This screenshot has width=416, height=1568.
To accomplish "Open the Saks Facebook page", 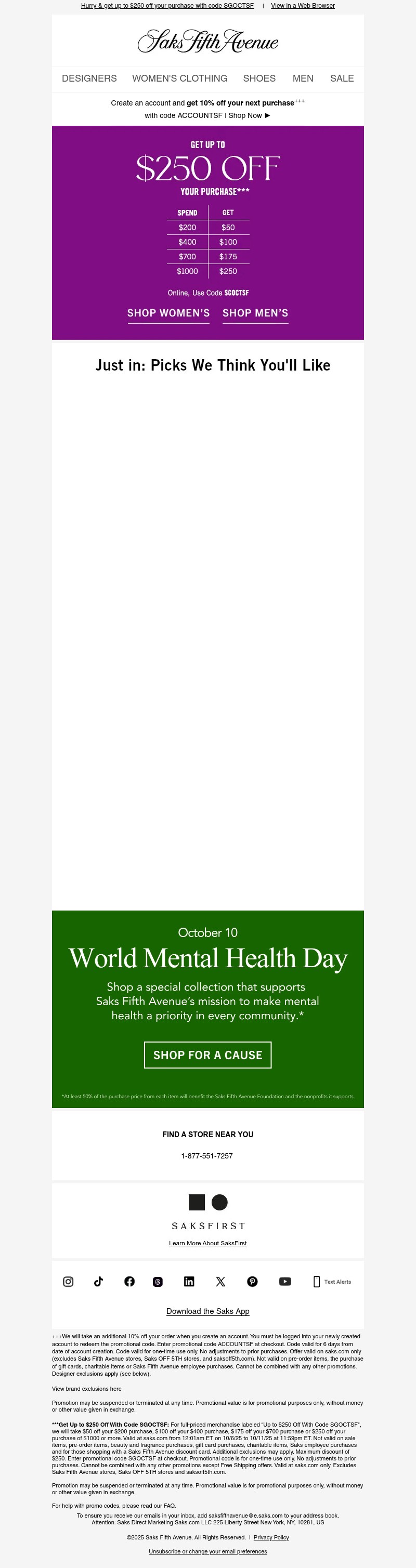I will pyautogui.click(x=129, y=1281).
